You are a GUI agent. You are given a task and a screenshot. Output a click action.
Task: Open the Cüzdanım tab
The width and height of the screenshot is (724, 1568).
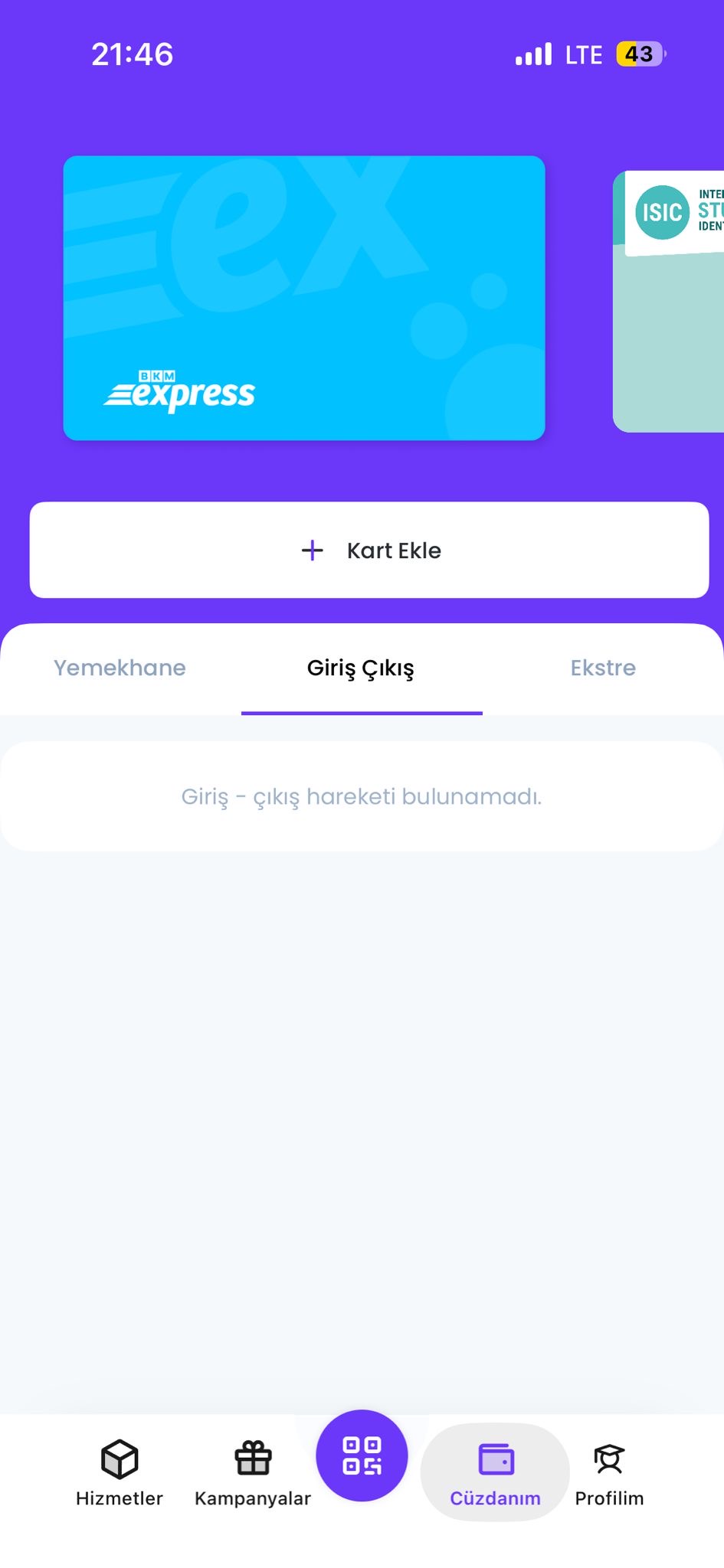pyautogui.click(x=495, y=1473)
